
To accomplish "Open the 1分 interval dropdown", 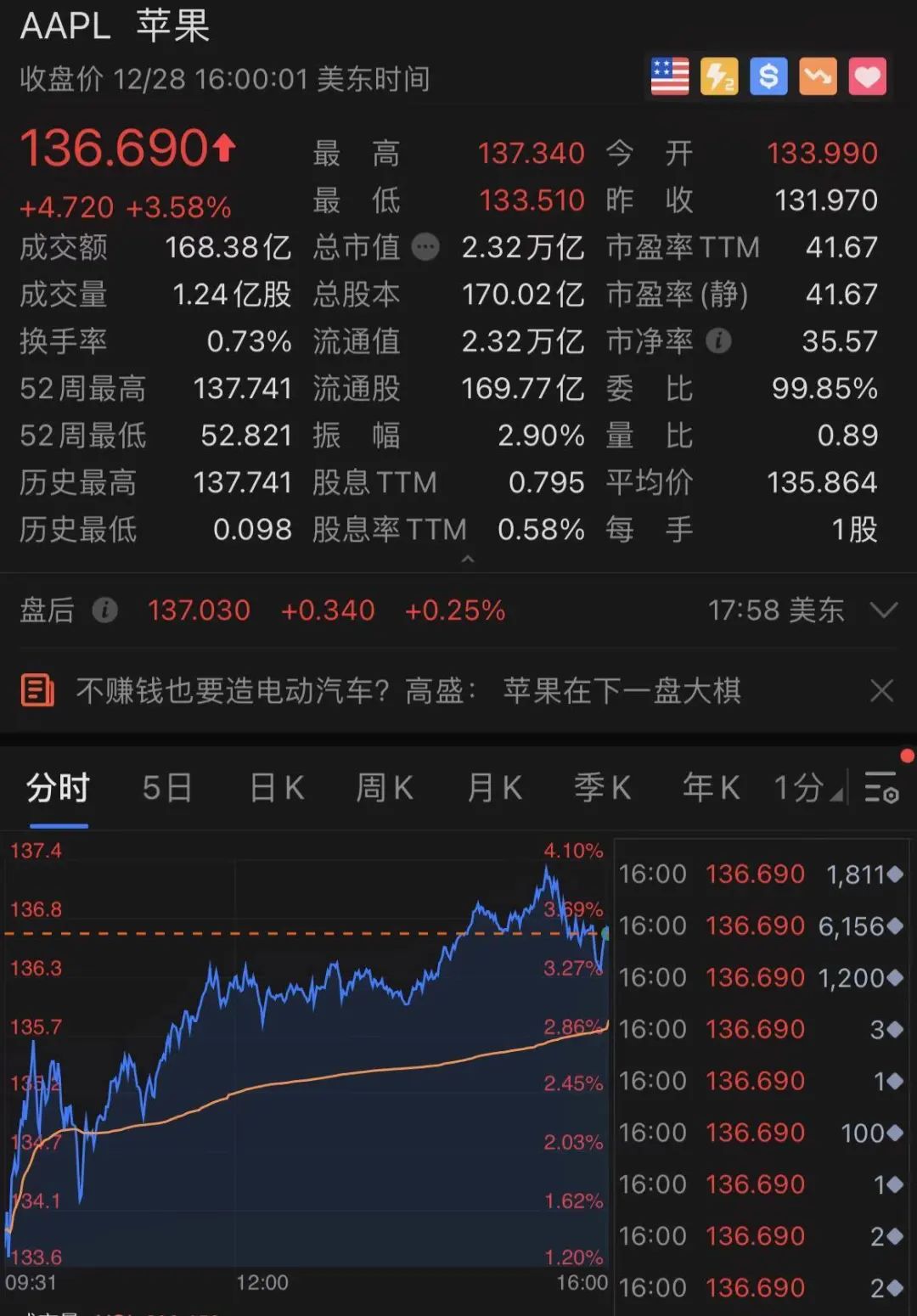I will [807, 789].
